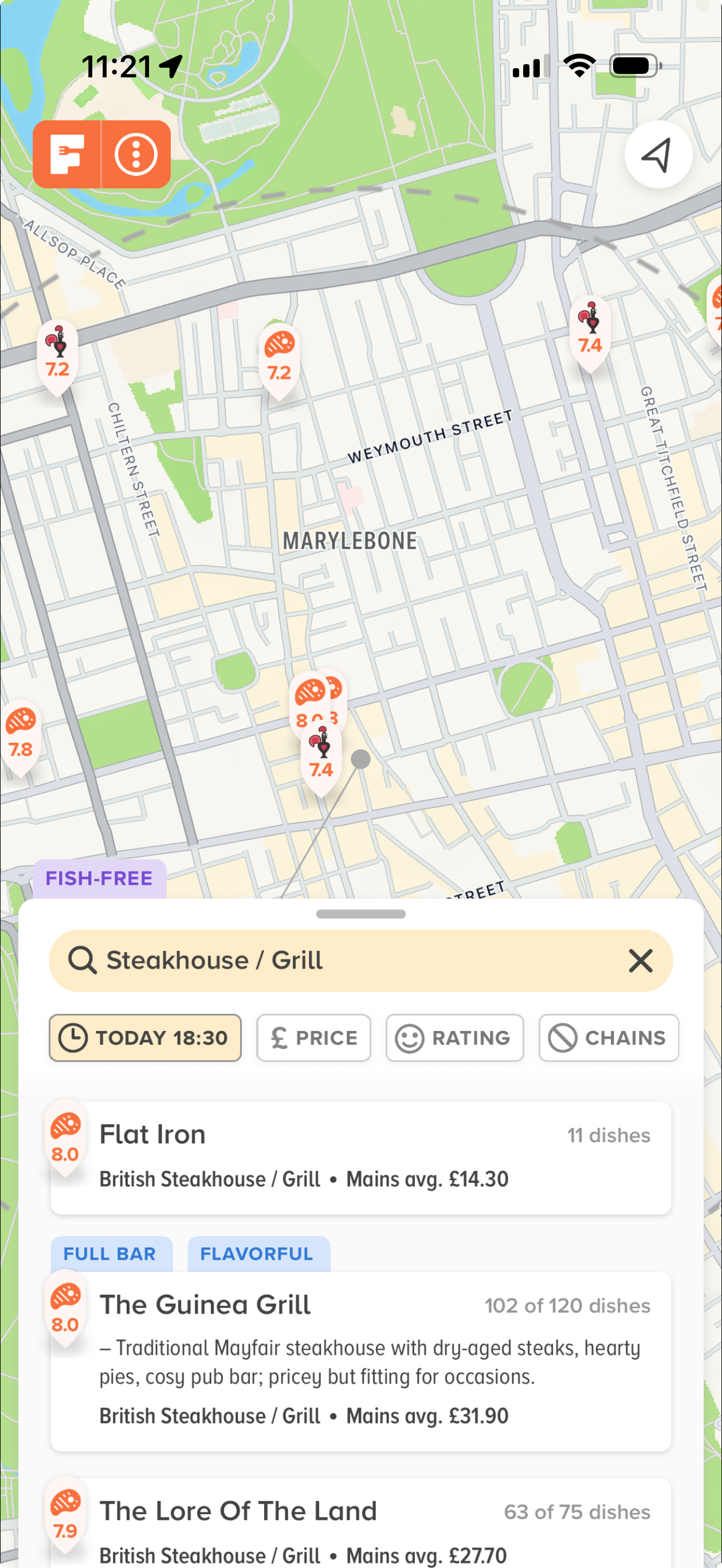Toggle the Chains filter
This screenshot has height=1568, width=722.
tap(608, 1038)
